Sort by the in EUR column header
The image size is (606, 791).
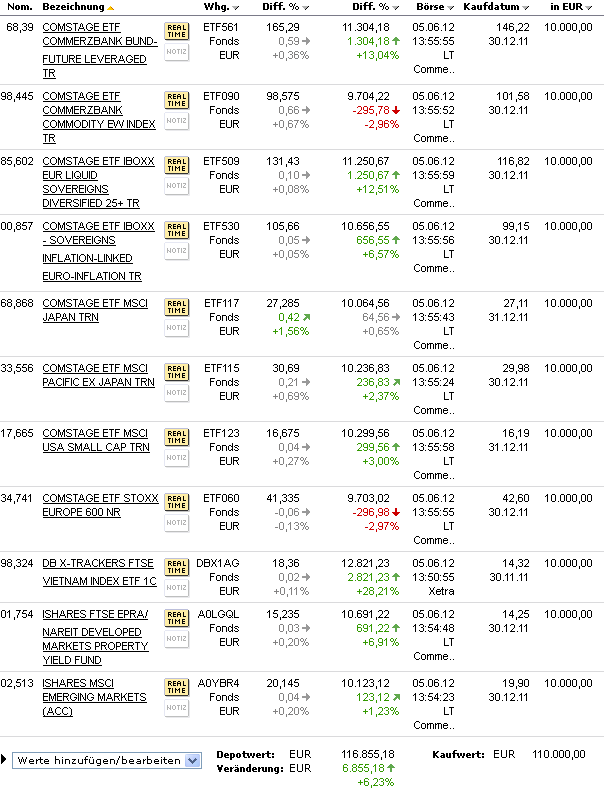click(x=567, y=7)
